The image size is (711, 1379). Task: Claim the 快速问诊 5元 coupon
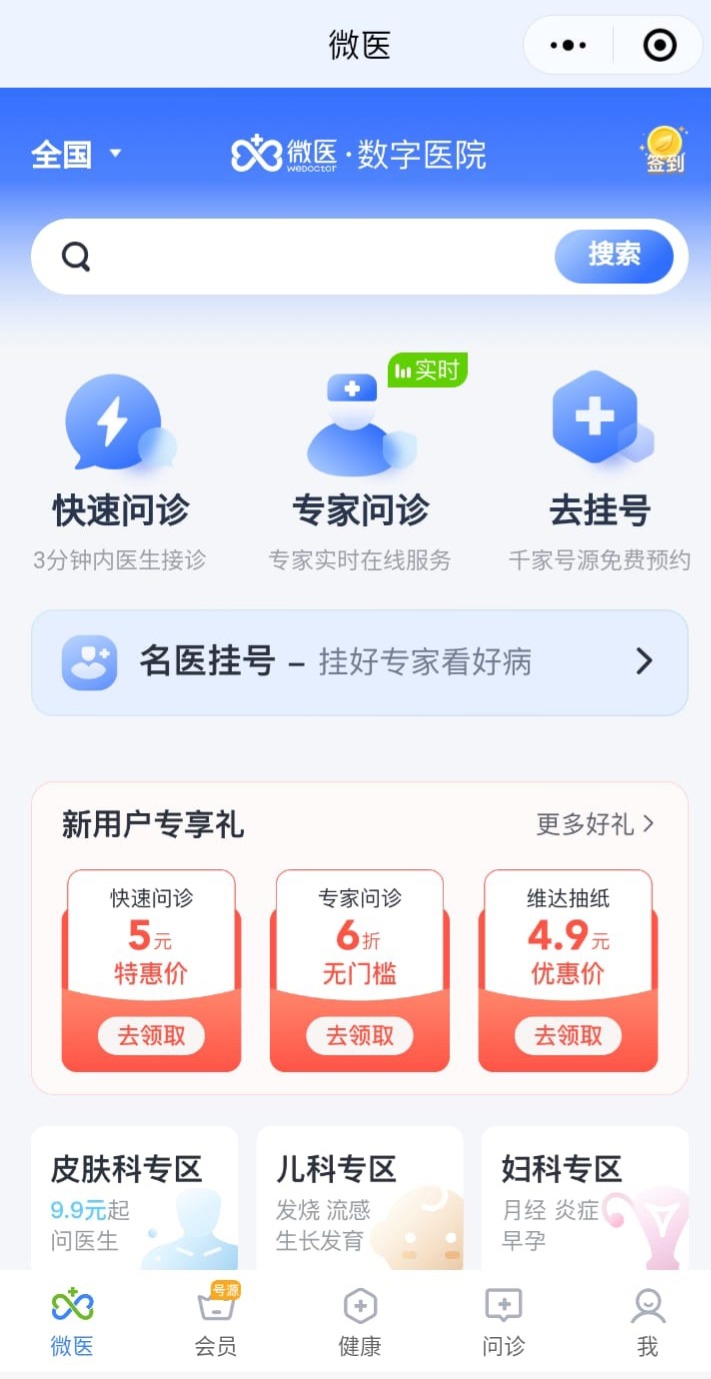pos(151,1036)
